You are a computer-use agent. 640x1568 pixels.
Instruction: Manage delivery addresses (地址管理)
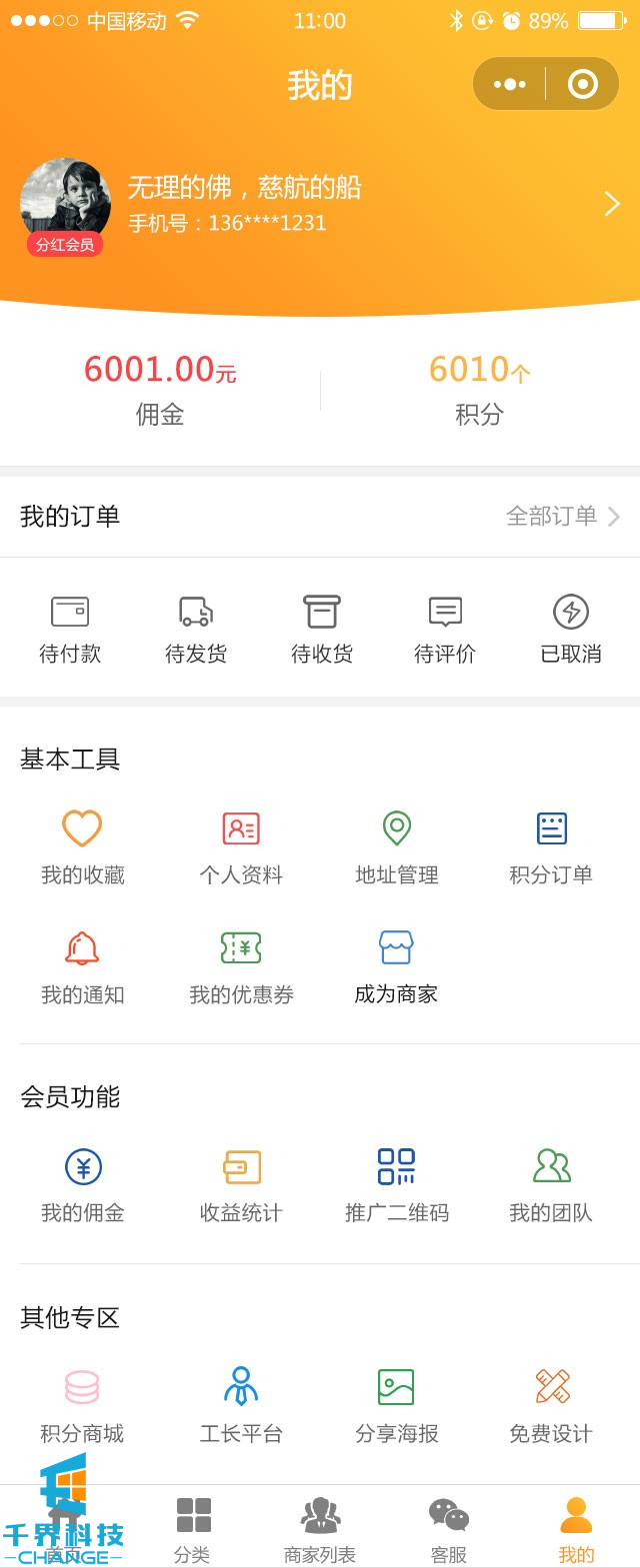tap(397, 847)
